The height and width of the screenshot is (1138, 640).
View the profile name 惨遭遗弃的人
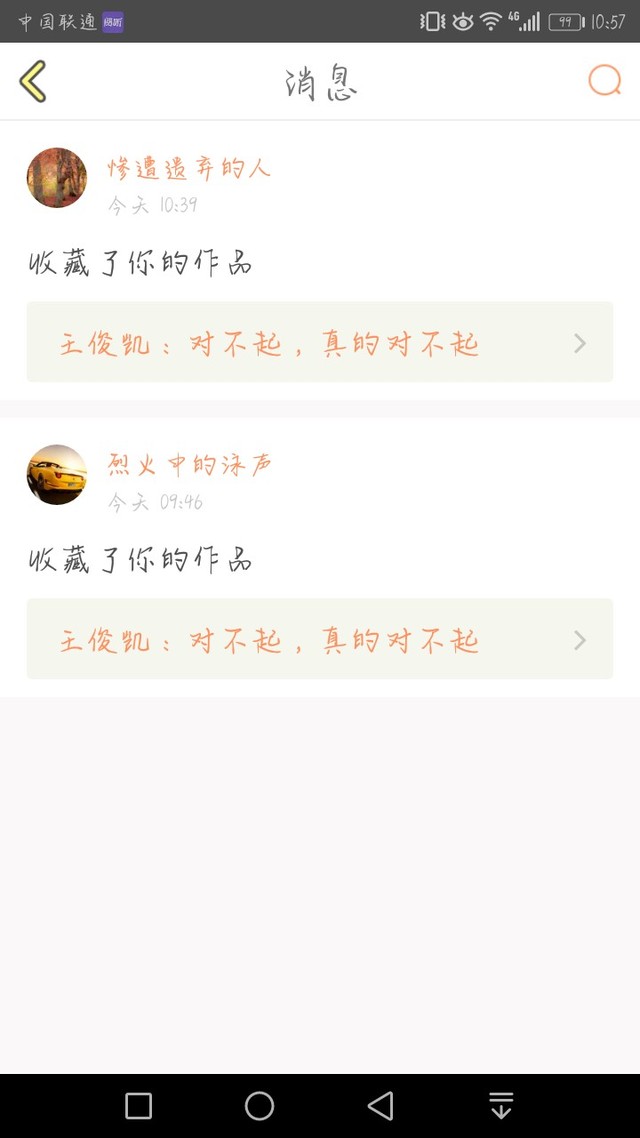point(189,168)
